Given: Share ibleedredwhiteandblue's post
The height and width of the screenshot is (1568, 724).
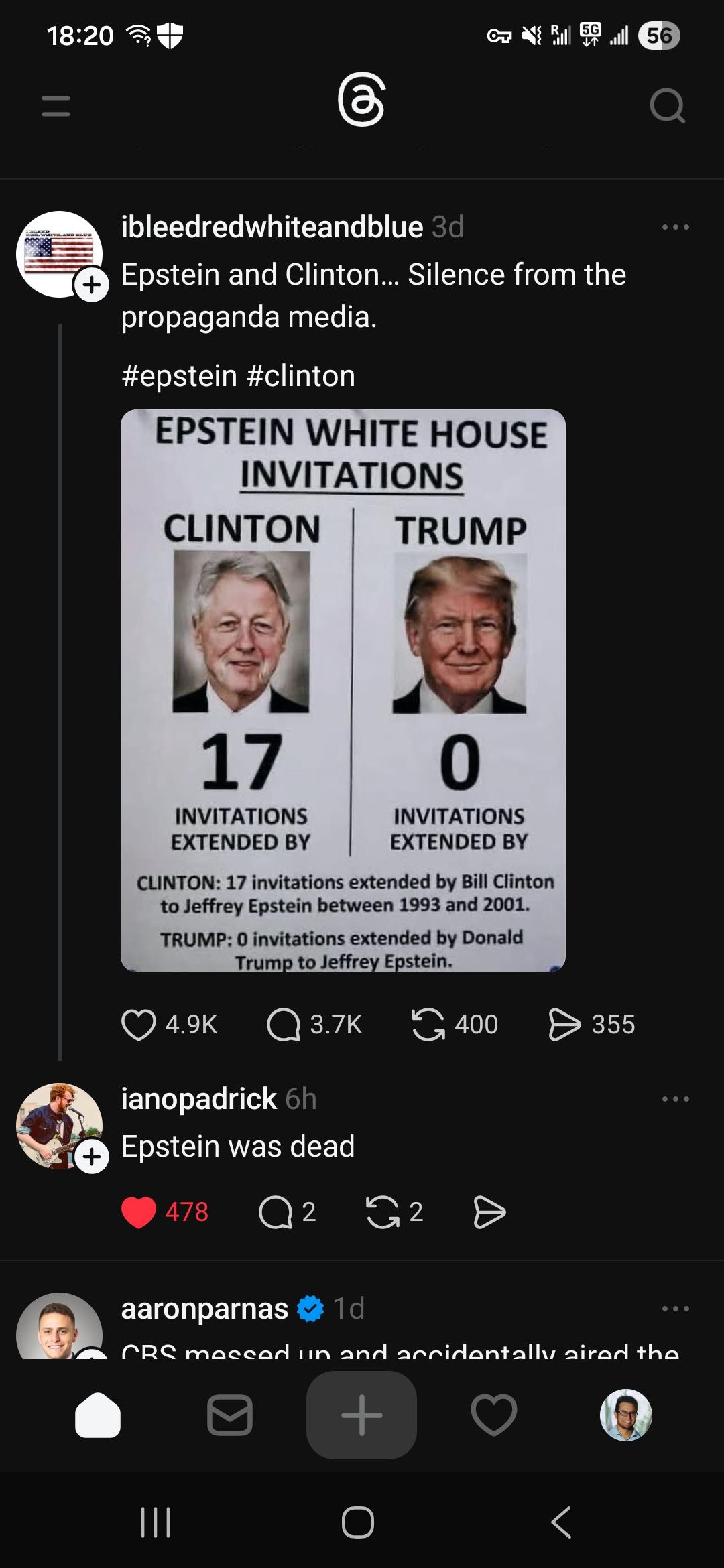Looking at the screenshot, I should [x=564, y=1025].
